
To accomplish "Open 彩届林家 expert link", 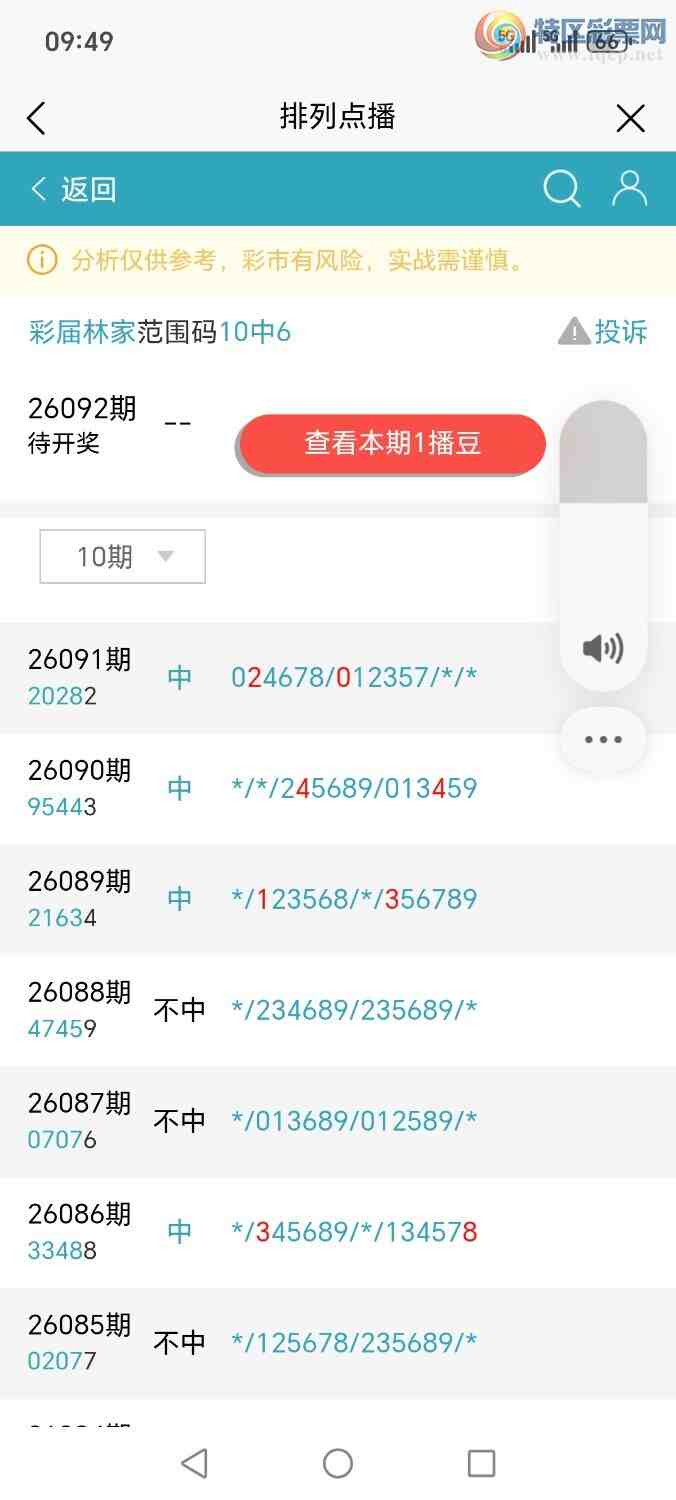I will pos(82,332).
